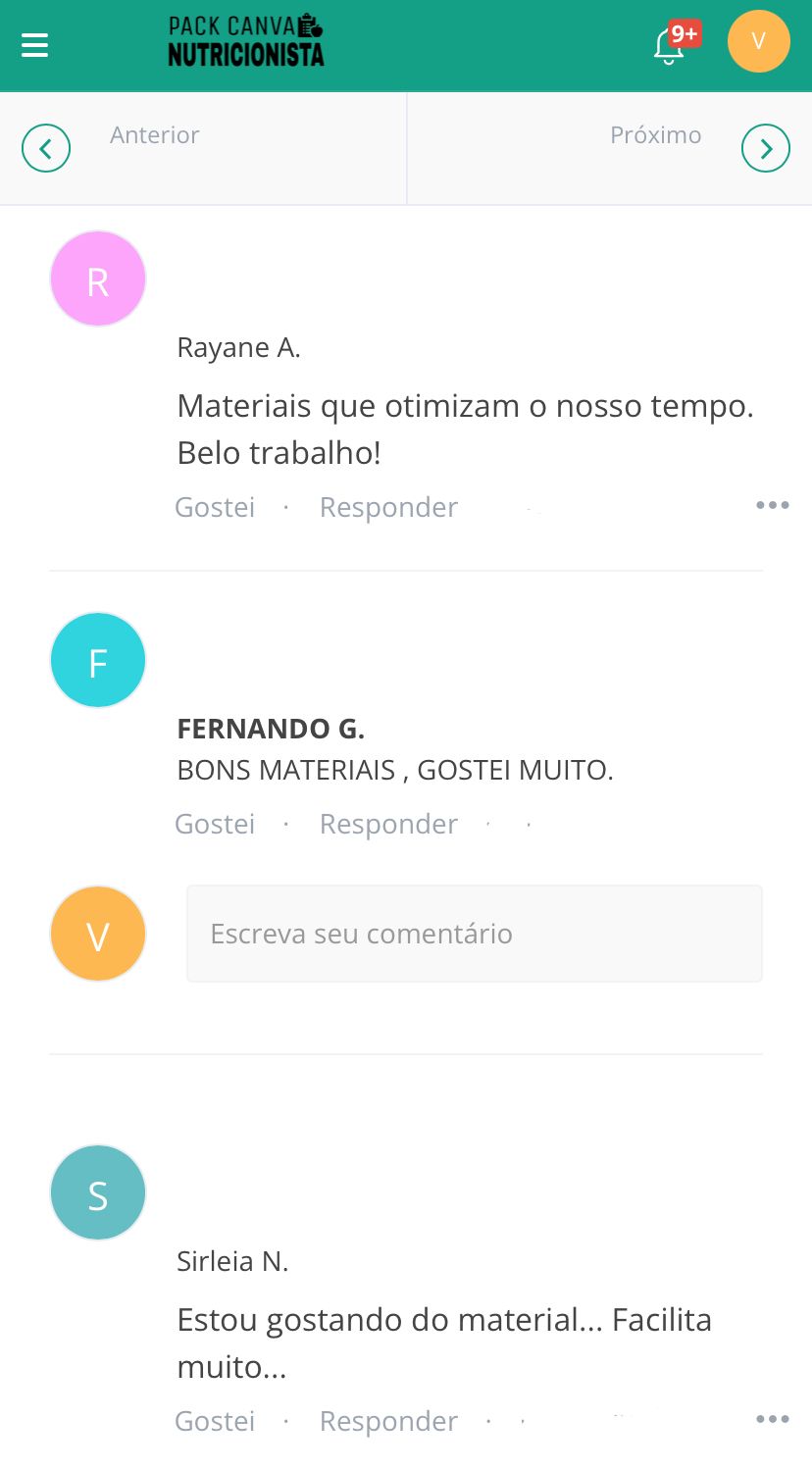This screenshot has width=812, height=1469.
Task: Open the notifications bell
Action: click(x=670, y=45)
